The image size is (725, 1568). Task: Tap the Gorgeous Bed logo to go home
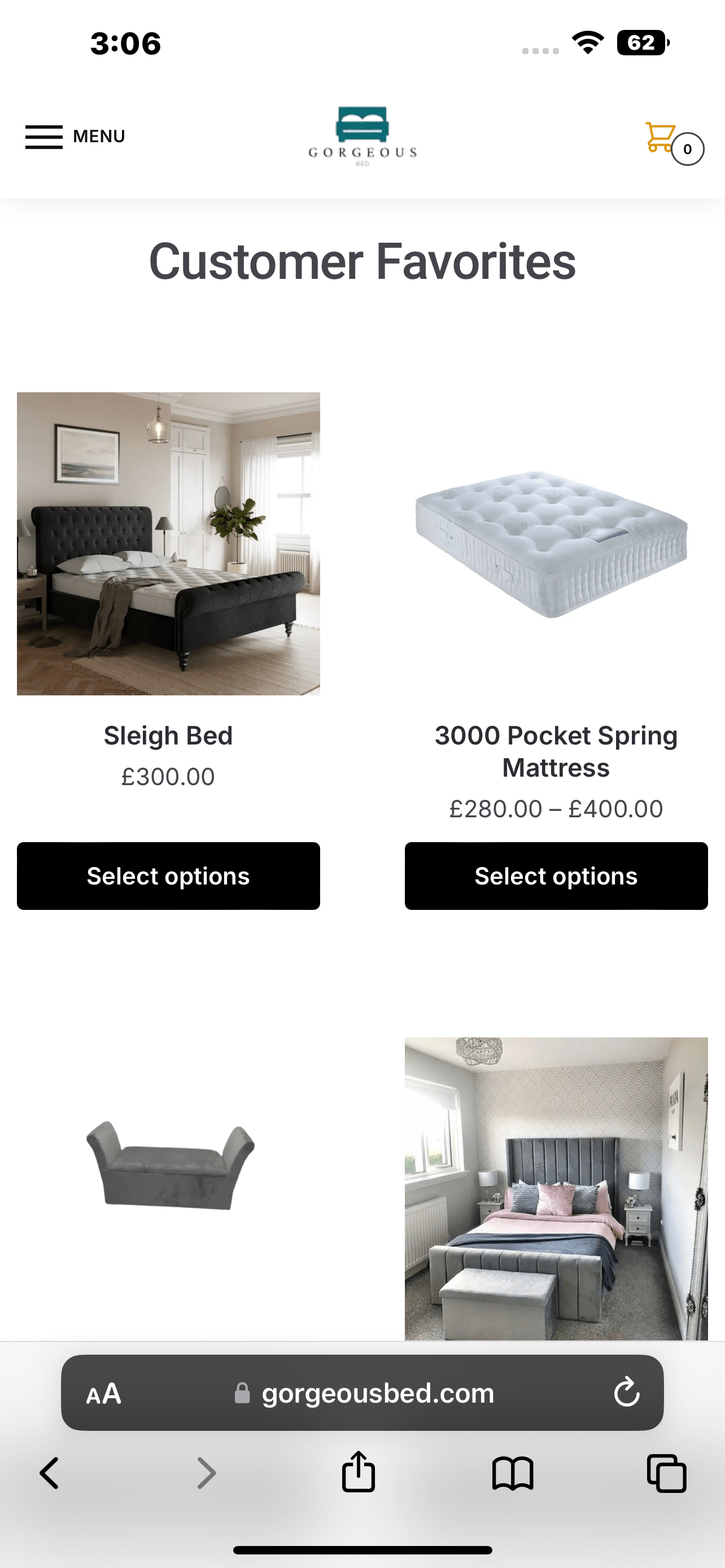[x=362, y=137]
